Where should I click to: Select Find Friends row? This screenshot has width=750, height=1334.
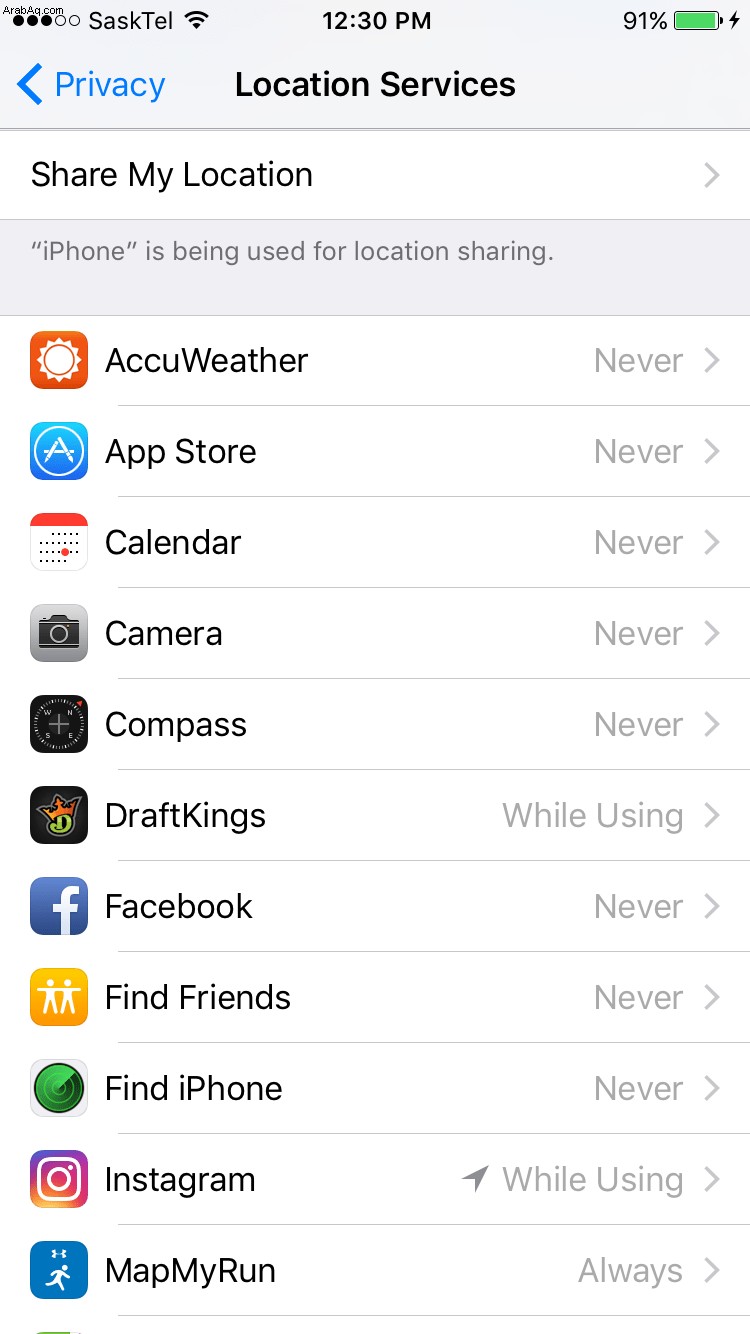(x=375, y=998)
